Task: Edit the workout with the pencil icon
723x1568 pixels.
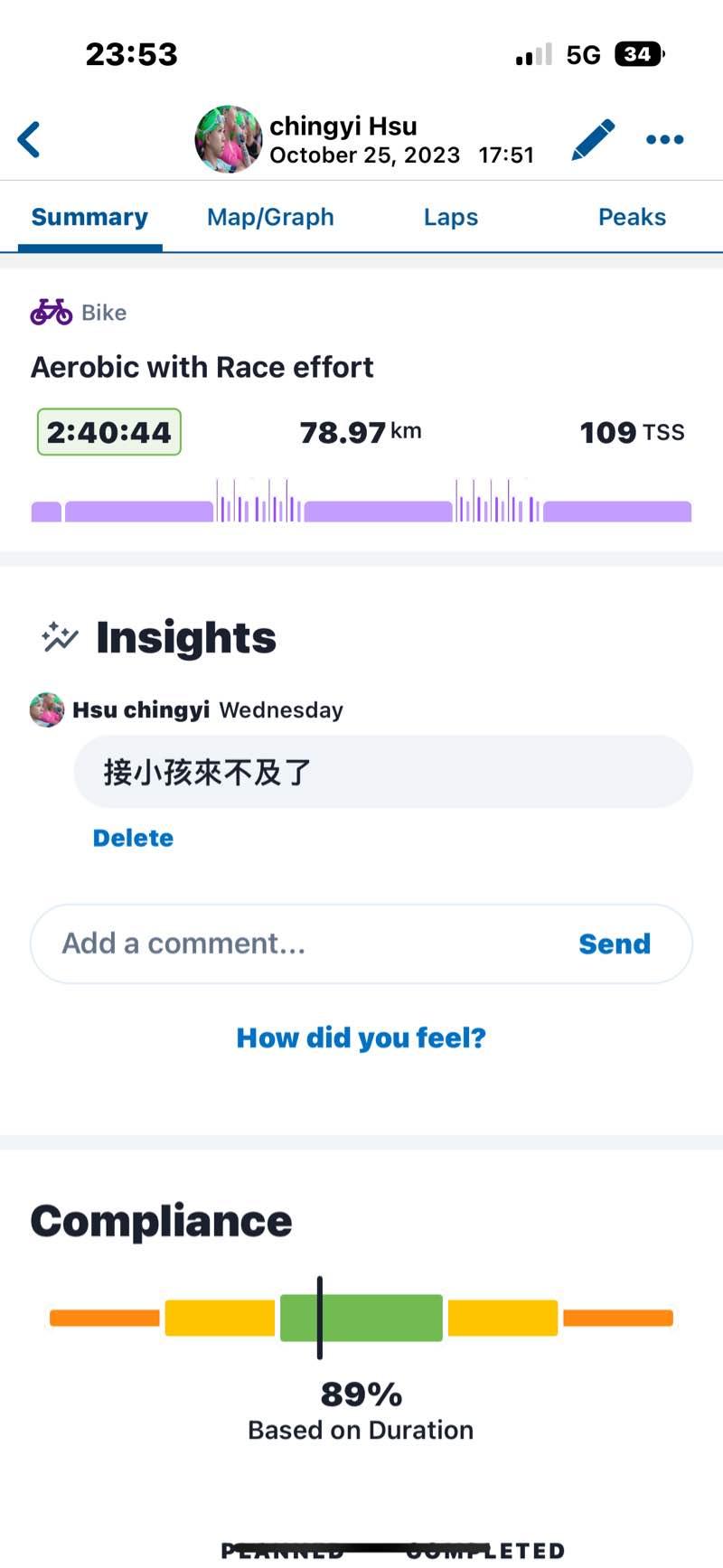Action: (x=593, y=140)
